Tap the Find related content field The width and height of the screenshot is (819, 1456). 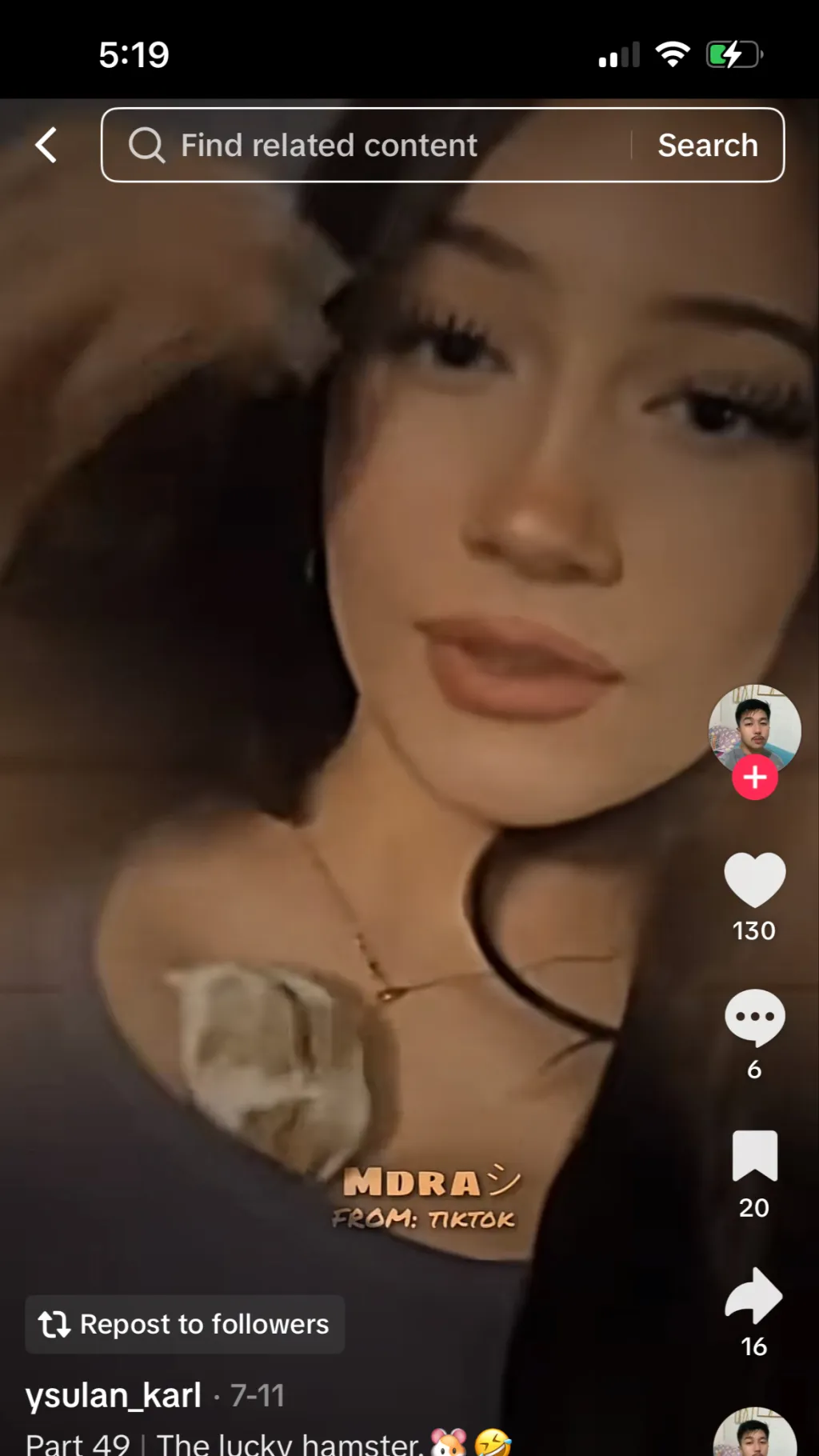pyautogui.click(x=360, y=146)
